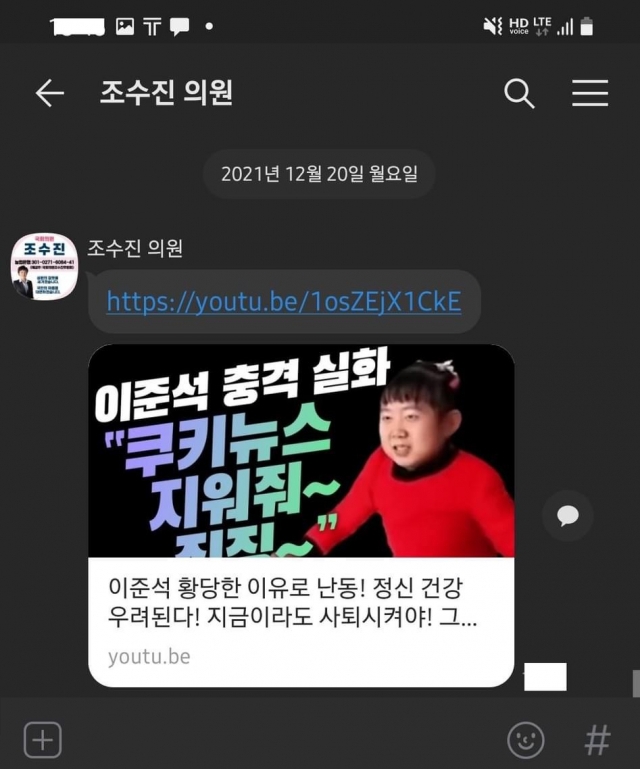The height and width of the screenshot is (769, 640).
Task: Search messages in this chat
Action: (519, 94)
